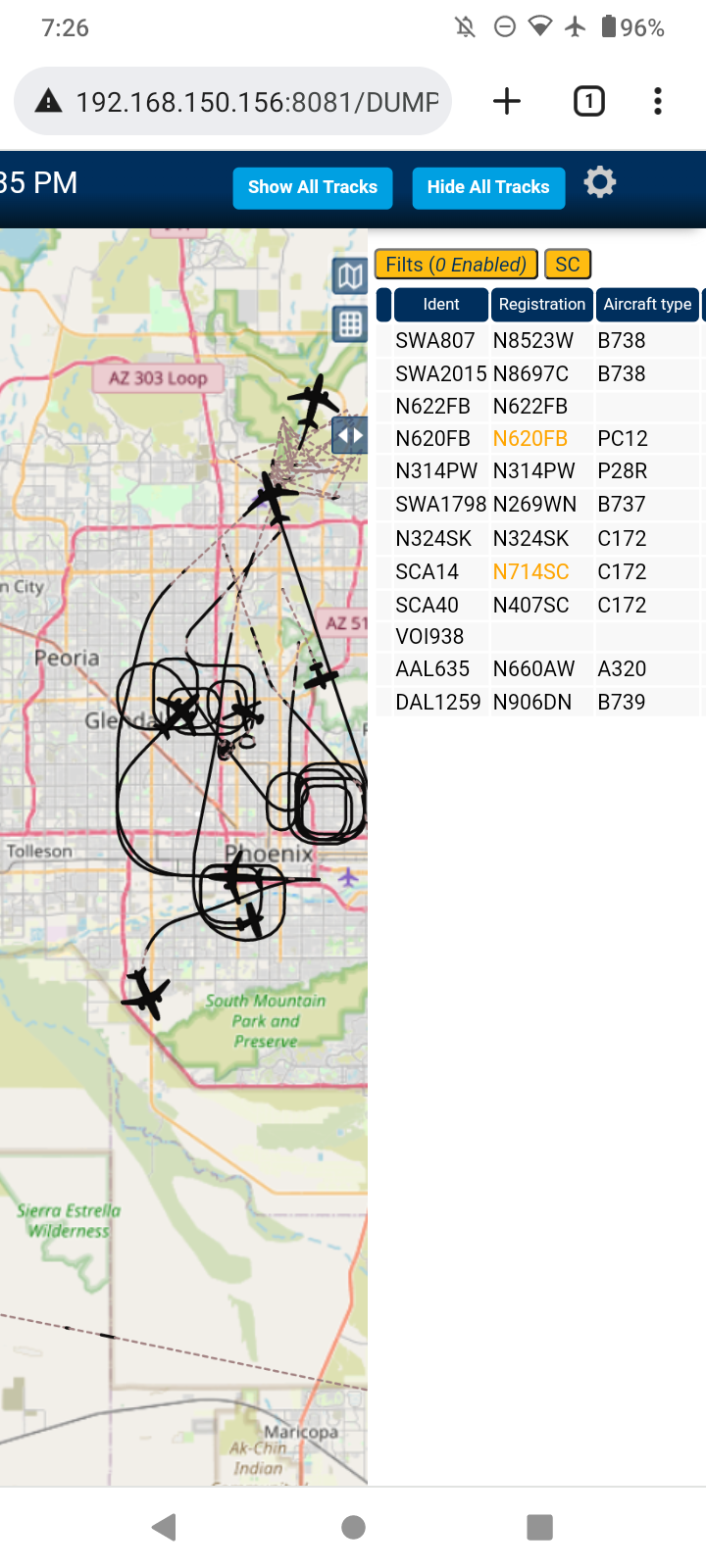
Task: Select the DAL1259 aircraft row
Action: click(537, 703)
